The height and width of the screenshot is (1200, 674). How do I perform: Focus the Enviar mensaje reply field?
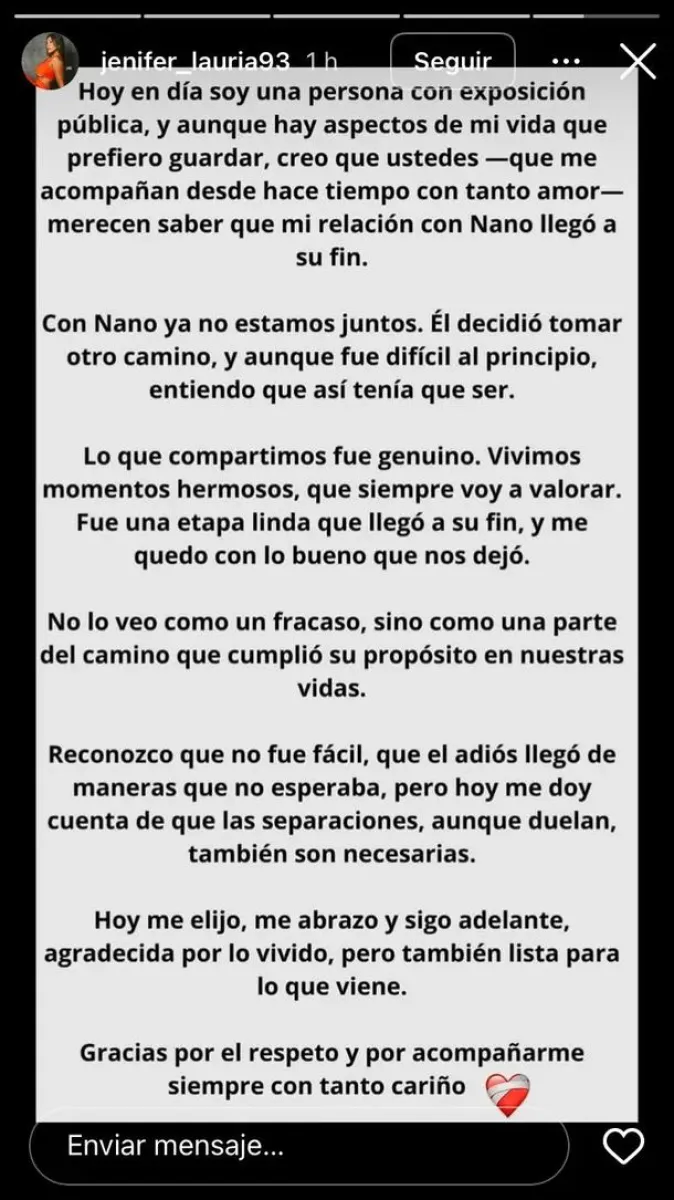point(300,1145)
